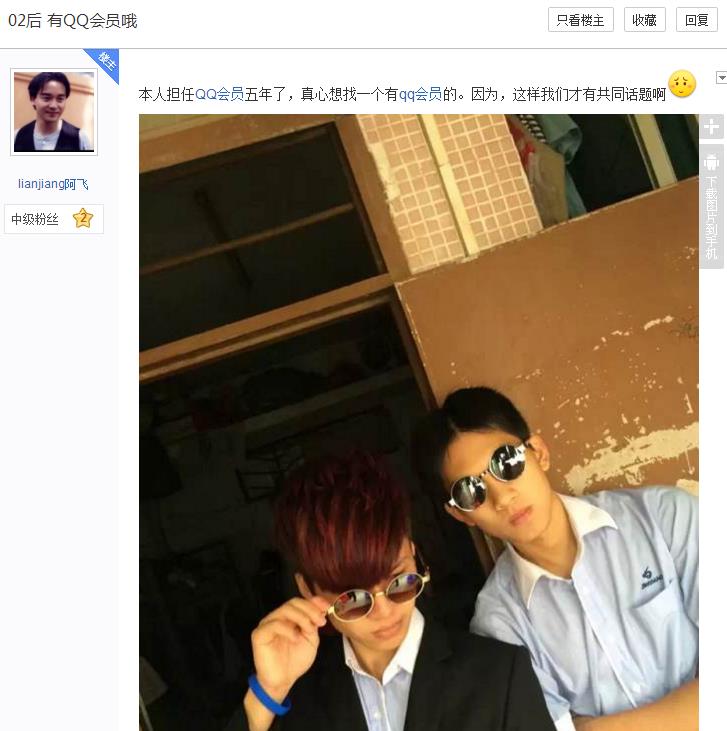Tap 收藏 to bookmark this thread
The image size is (727, 731).
coord(644,20)
